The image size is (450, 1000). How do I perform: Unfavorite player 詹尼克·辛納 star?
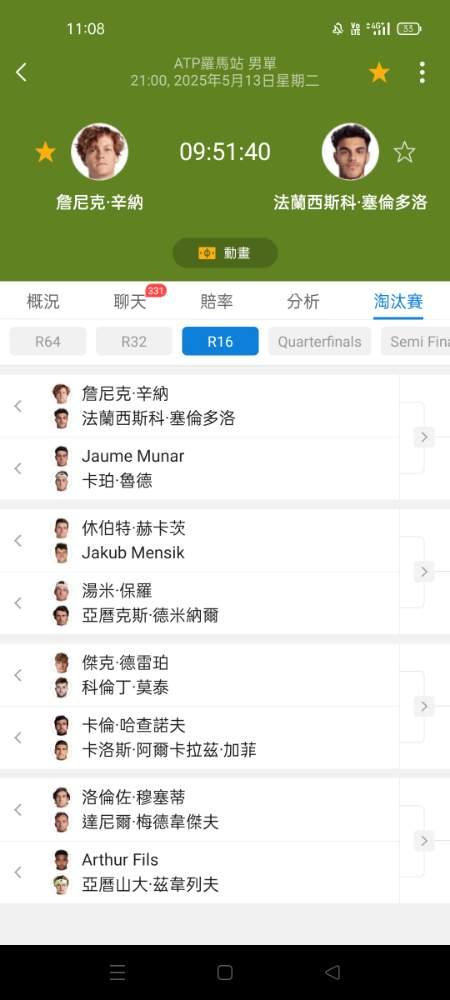[45, 152]
